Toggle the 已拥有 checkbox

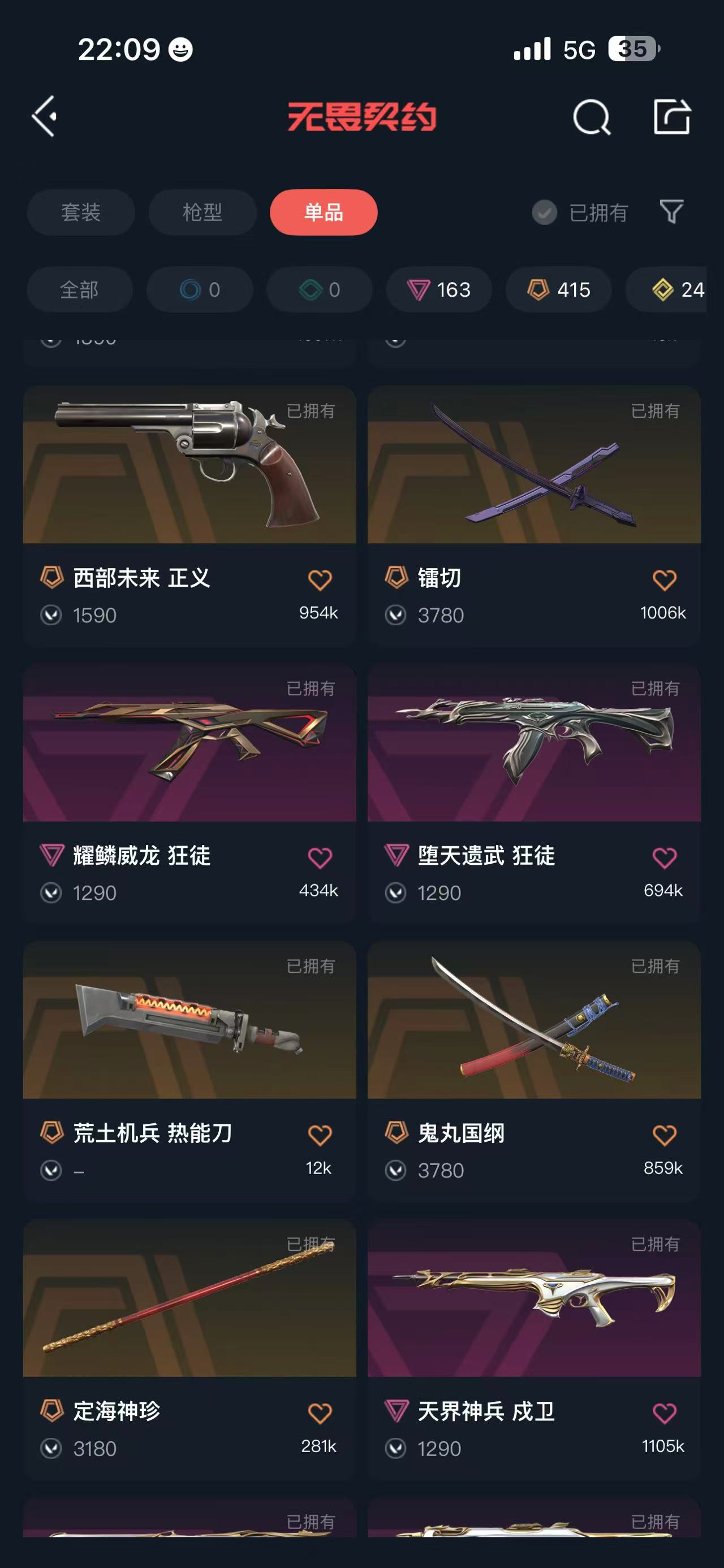(x=544, y=213)
